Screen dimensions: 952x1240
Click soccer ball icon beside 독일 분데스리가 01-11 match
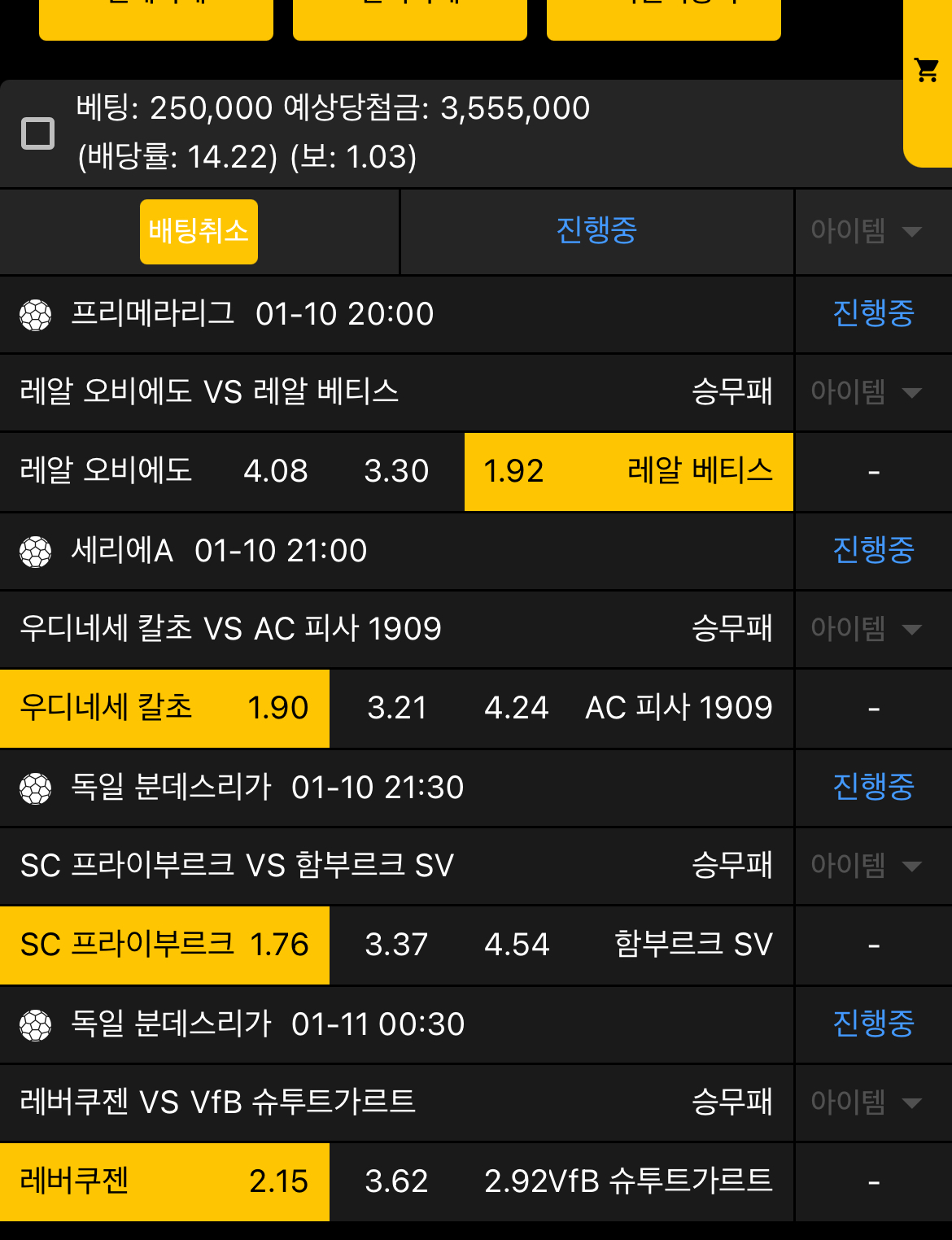36,1025
